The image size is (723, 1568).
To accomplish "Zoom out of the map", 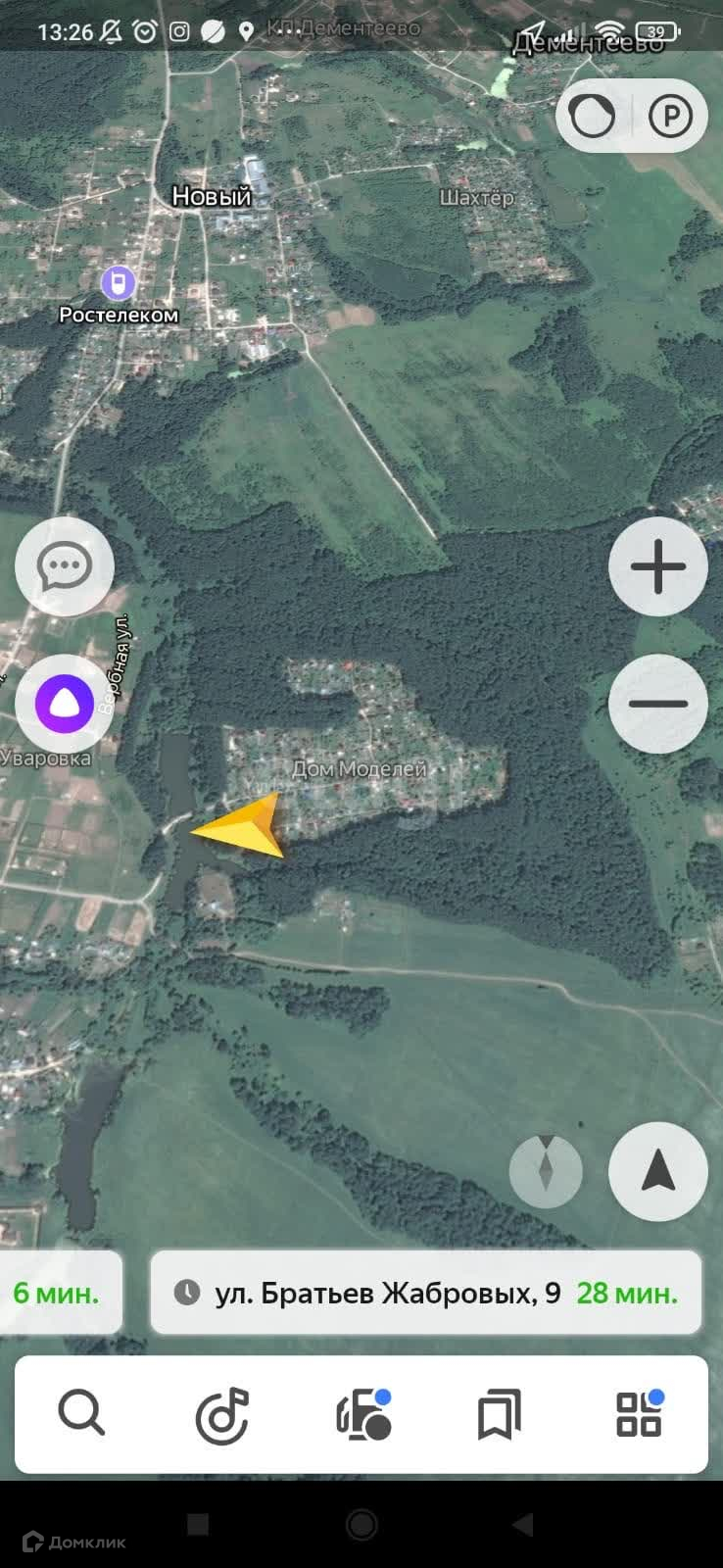I will click(x=657, y=704).
